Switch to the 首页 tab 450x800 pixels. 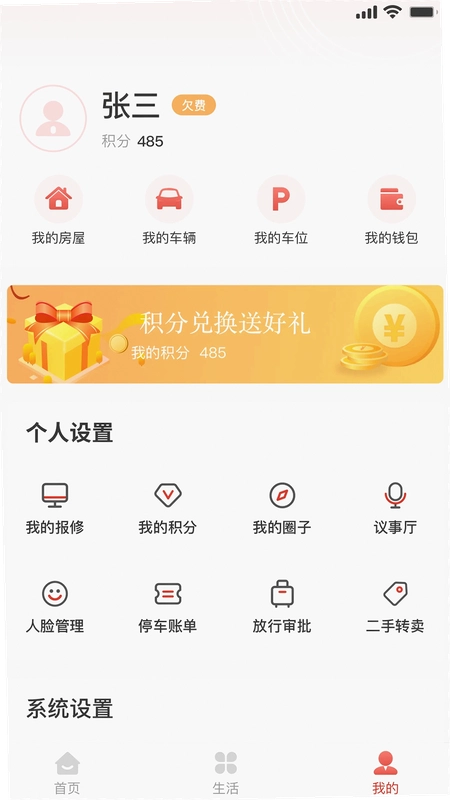click(x=67, y=773)
